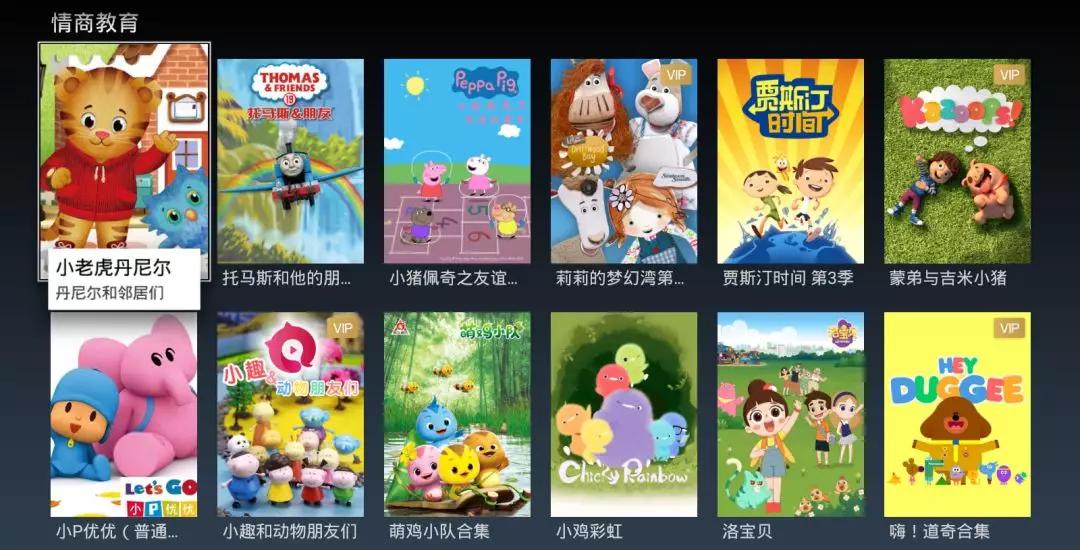The image size is (1080, 550).
Task: Open 嗨！道奇合集 Hey Duggee
Action: click(957, 415)
